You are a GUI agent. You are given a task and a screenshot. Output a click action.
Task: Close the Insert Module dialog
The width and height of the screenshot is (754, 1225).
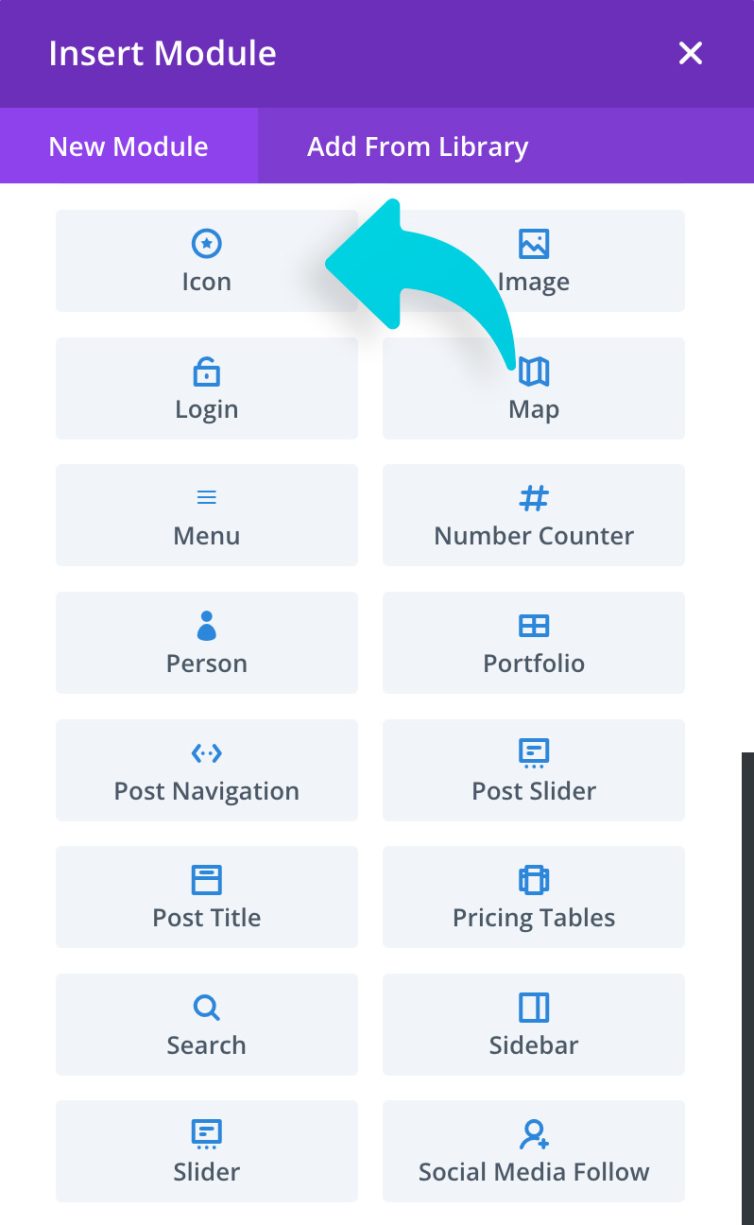(690, 54)
